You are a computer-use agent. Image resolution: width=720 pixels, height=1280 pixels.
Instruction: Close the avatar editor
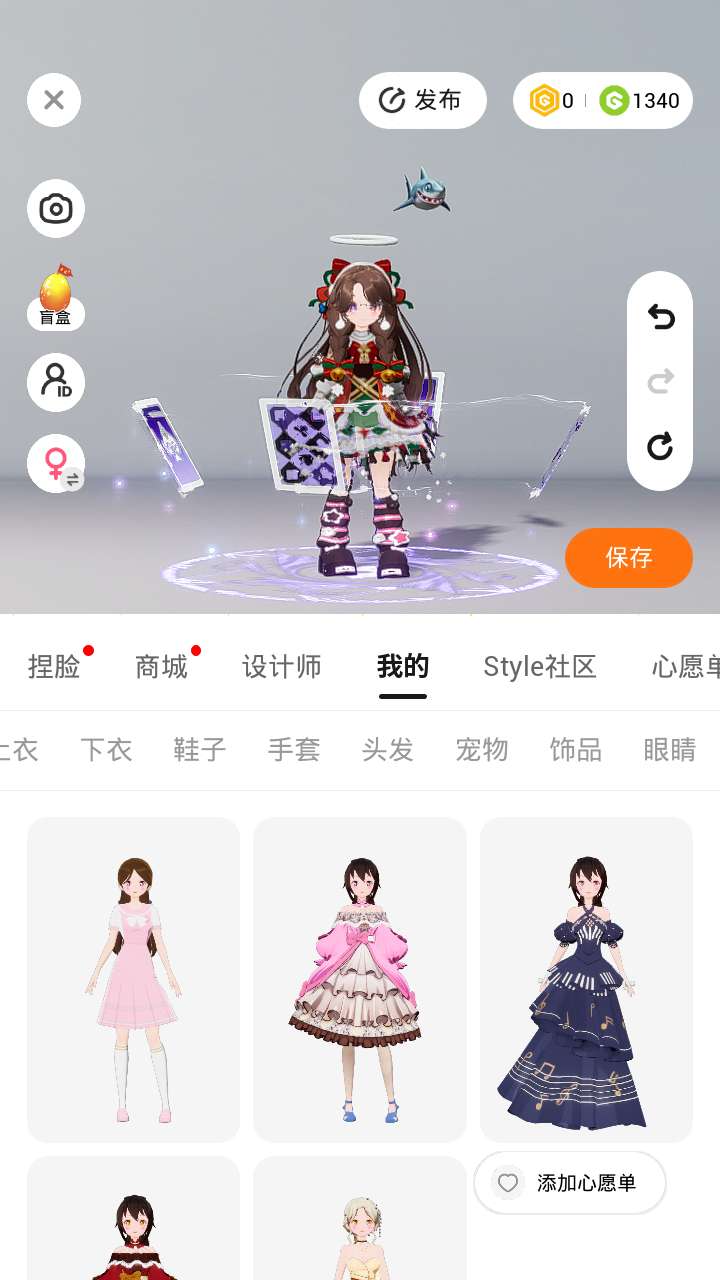54,100
